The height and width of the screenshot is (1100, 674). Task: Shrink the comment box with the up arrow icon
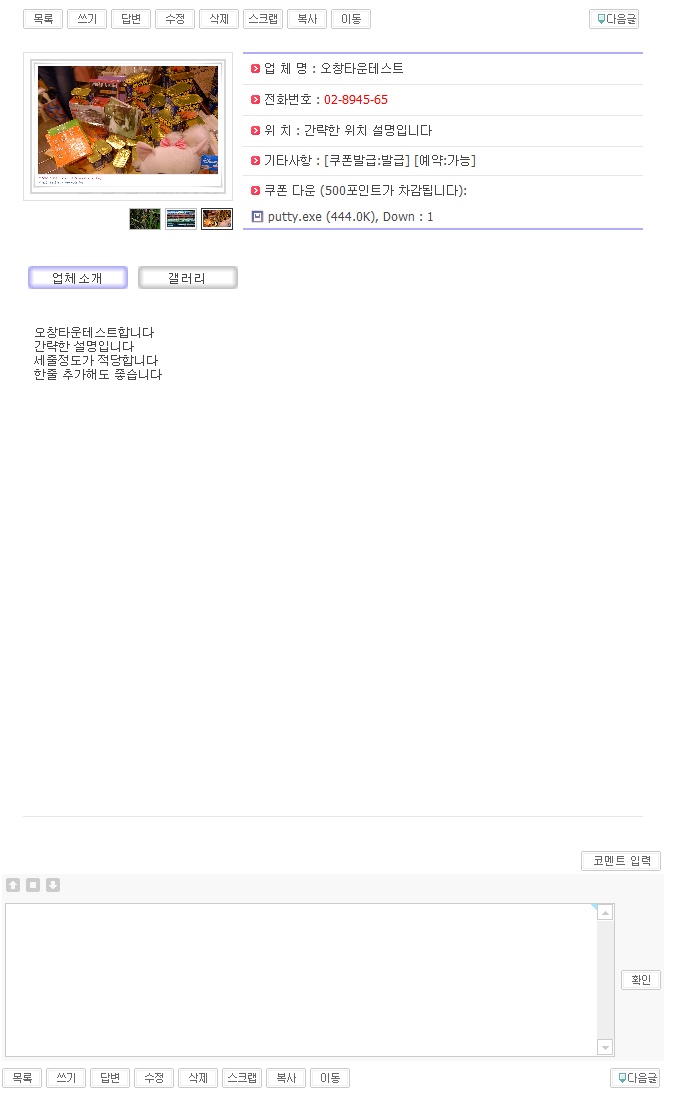click(13, 885)
